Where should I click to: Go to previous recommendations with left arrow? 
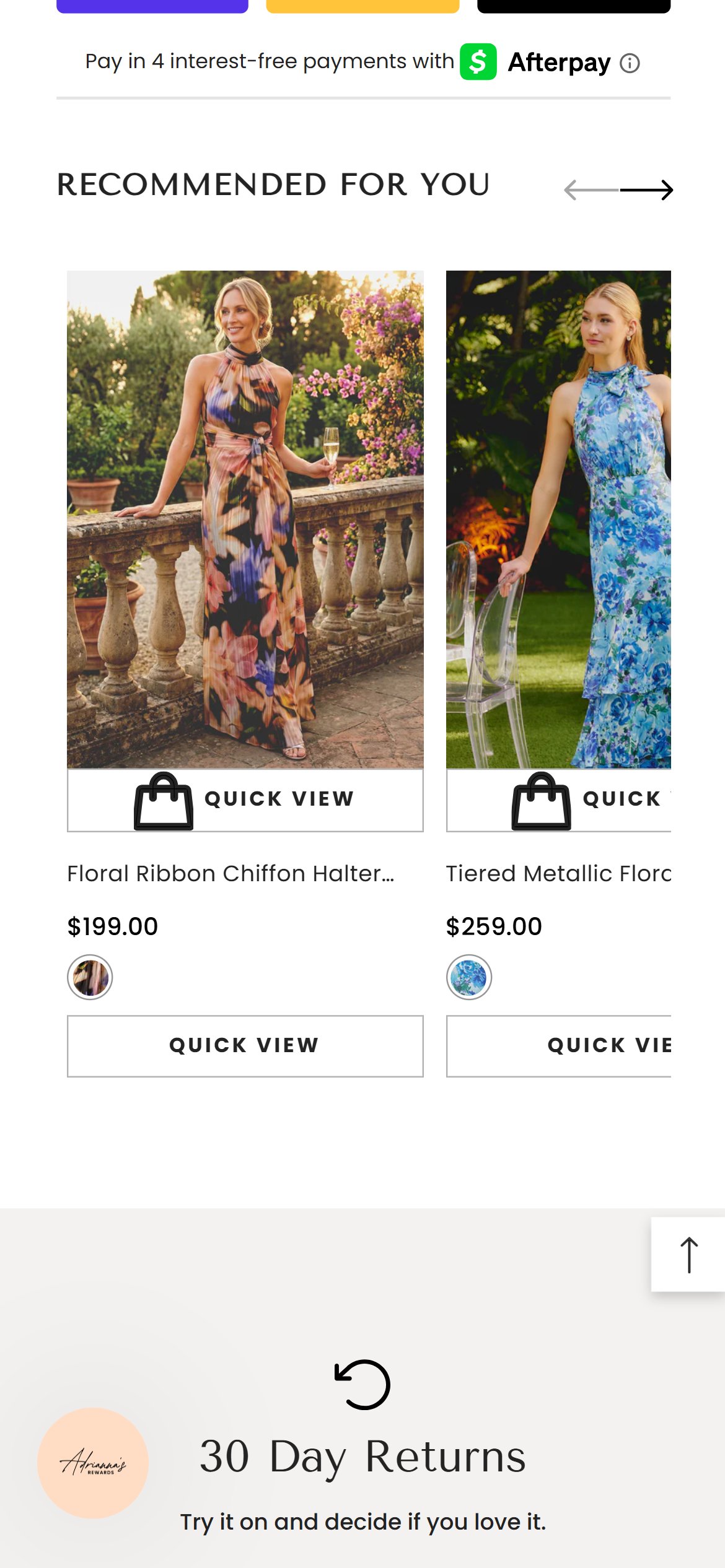[x=591, y=189]
